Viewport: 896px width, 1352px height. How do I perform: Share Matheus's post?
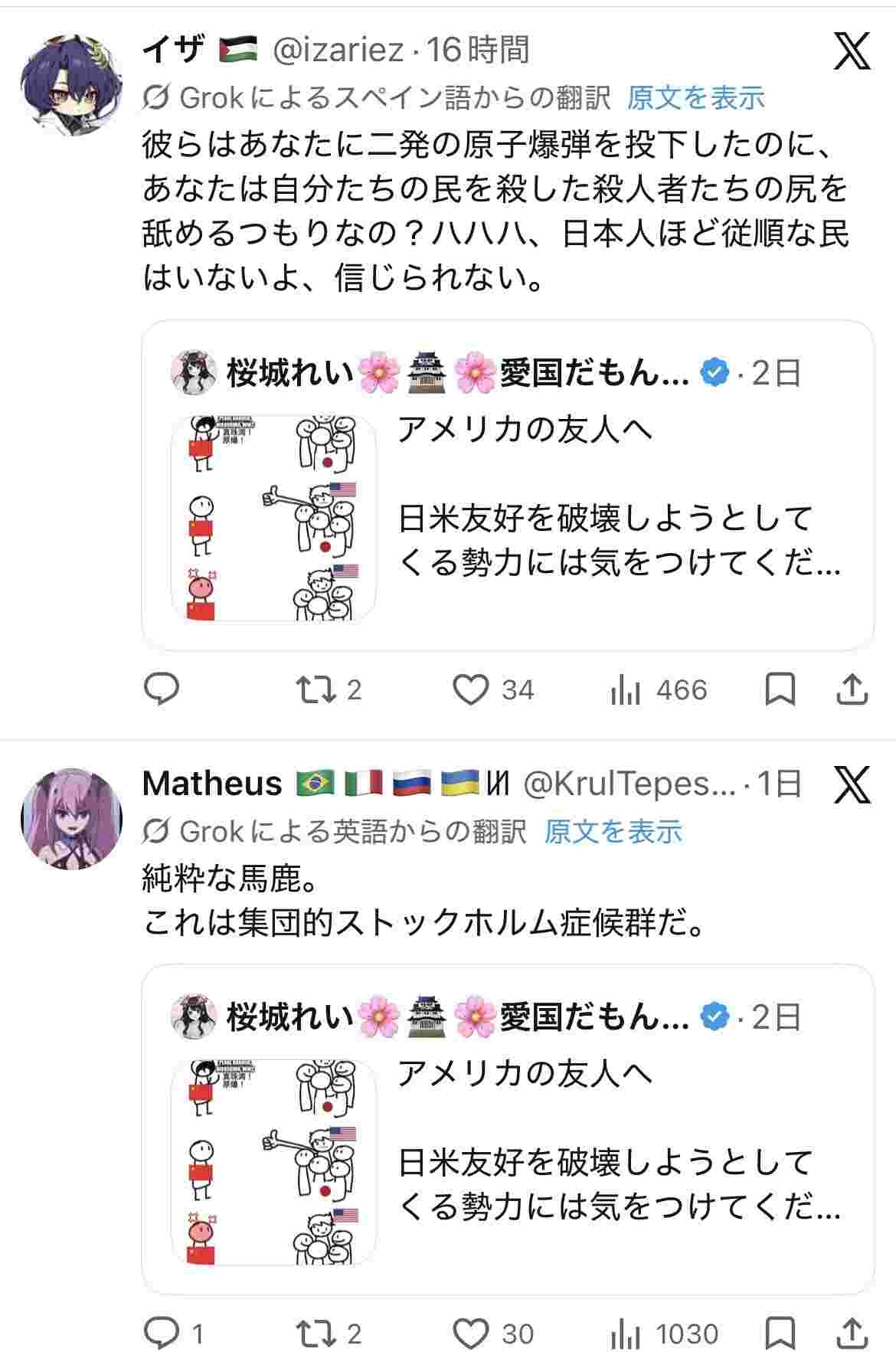(x=851, y=1334)
